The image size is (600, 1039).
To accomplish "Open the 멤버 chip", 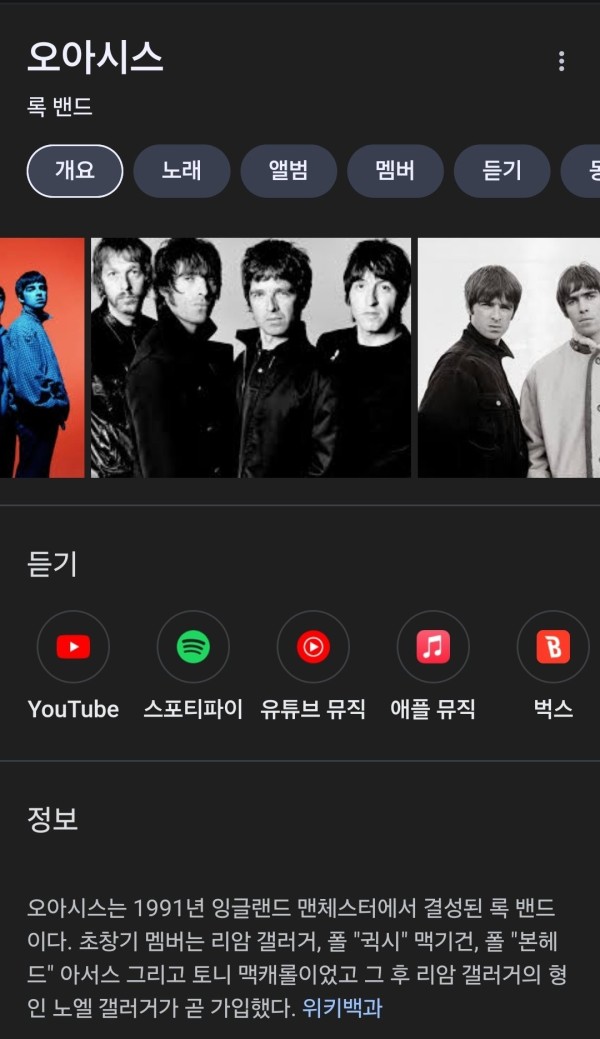I will pos(395,171).
